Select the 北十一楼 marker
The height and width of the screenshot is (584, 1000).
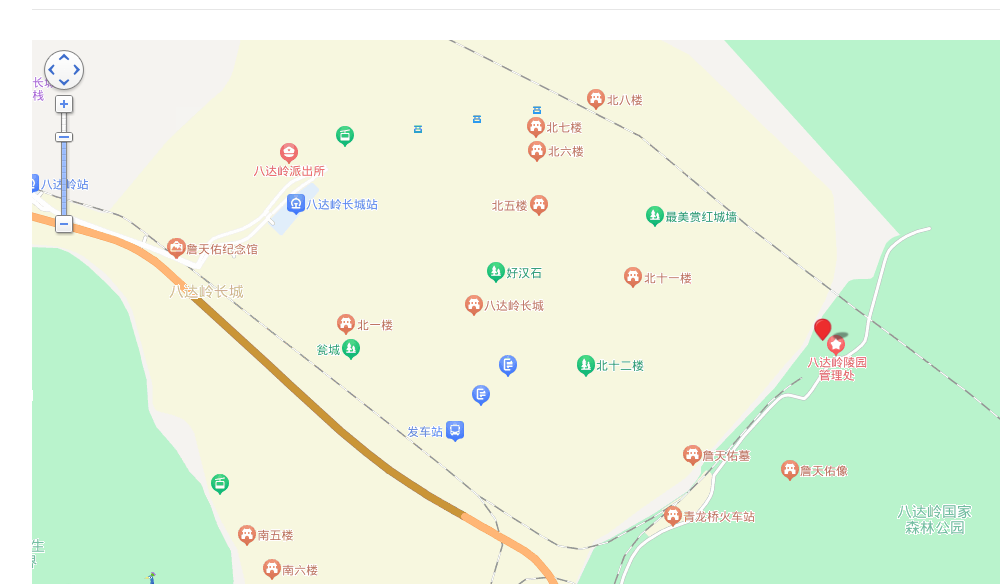633,277
